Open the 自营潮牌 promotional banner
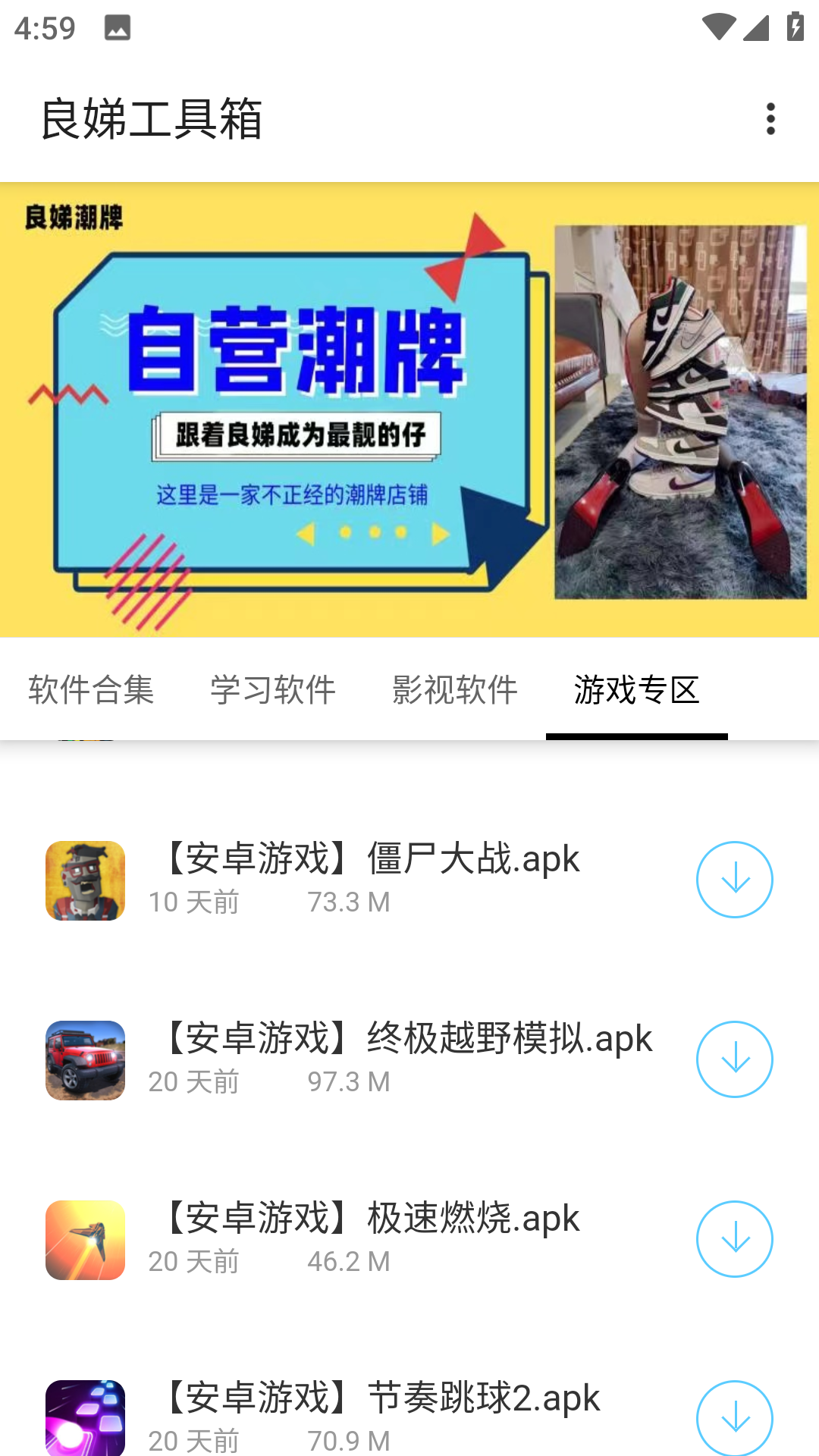Image resolution: width=819 pixels, height=1456 pixels. point(409,409)
